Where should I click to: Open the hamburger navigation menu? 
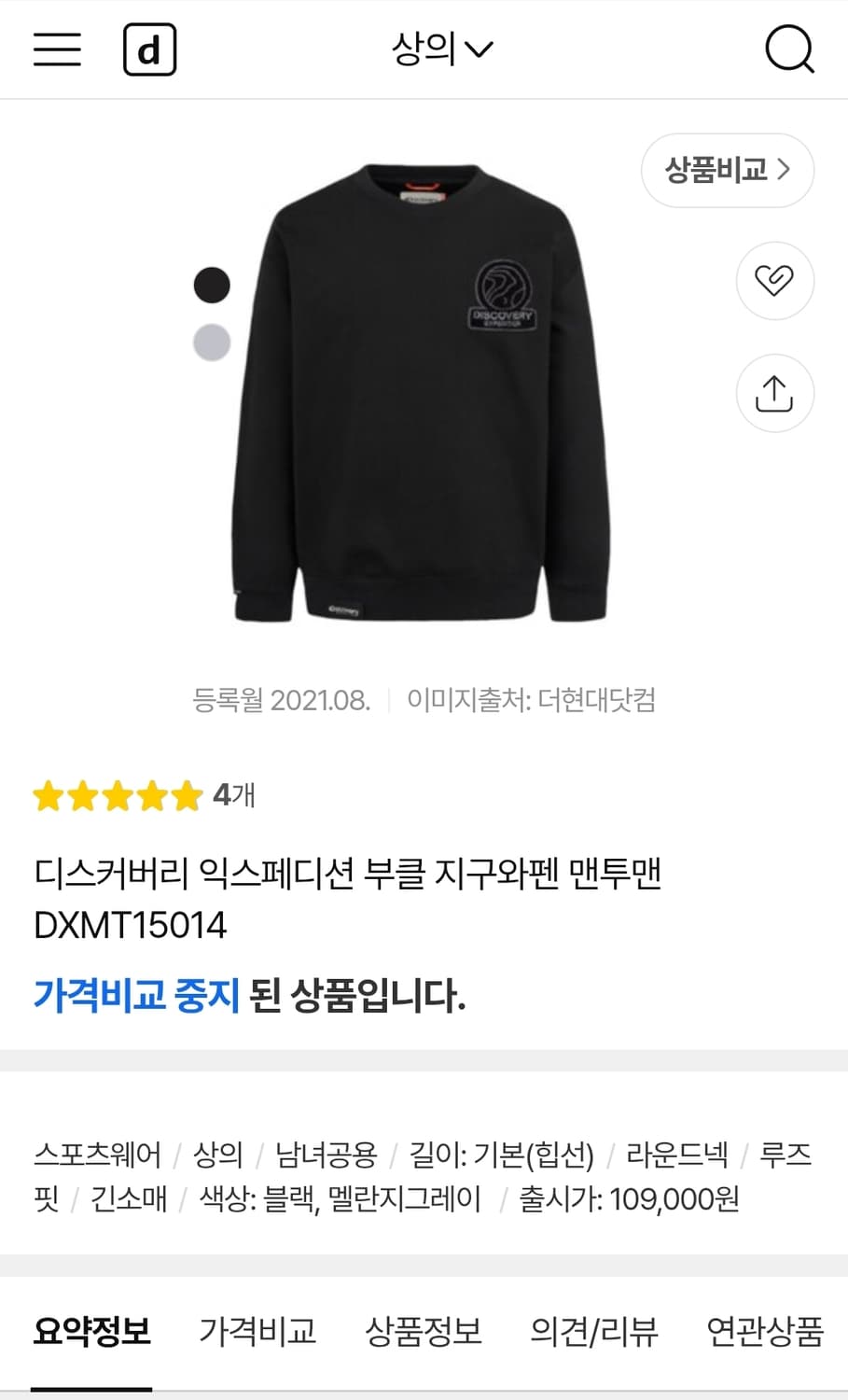tap(57, 49)
